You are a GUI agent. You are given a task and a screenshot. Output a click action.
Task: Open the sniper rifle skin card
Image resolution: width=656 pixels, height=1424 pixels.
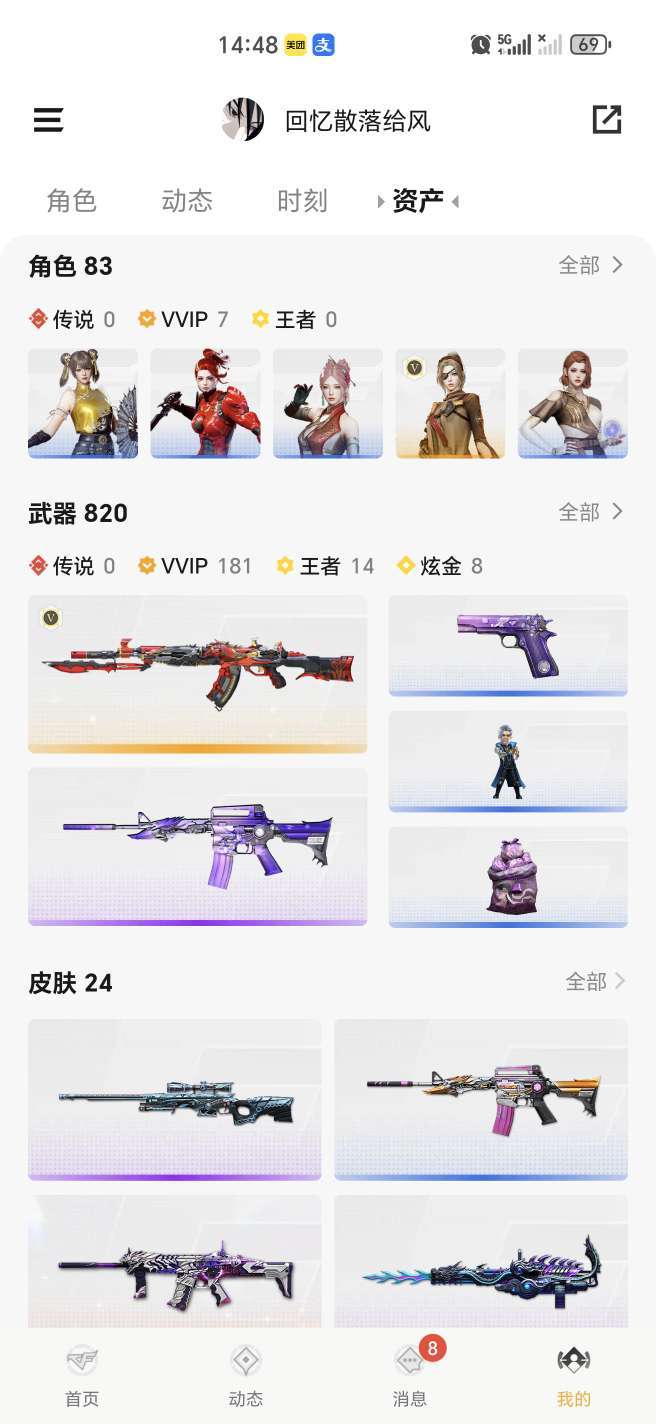175,1099
